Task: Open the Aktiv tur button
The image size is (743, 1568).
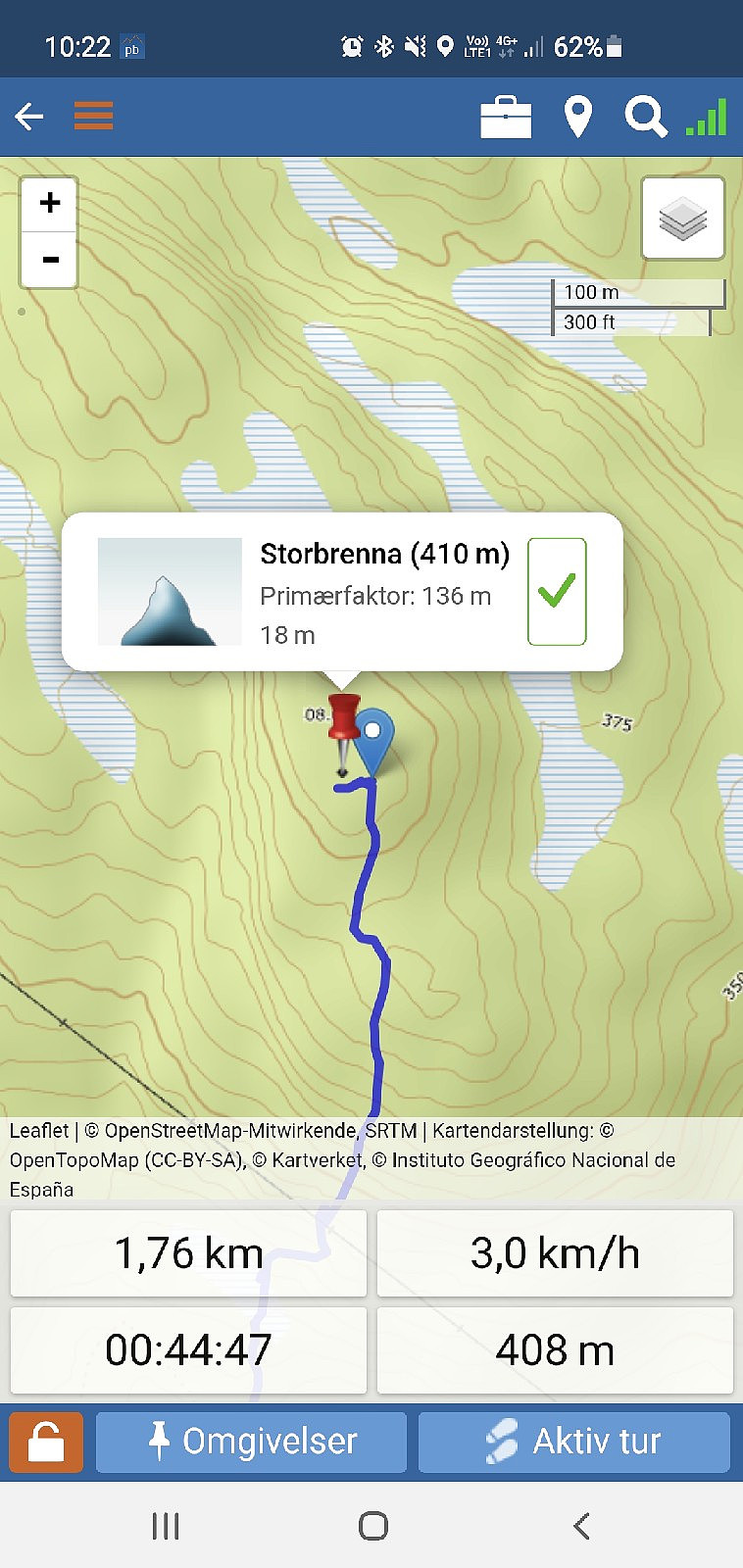Action: click(x=574, y=1442)
